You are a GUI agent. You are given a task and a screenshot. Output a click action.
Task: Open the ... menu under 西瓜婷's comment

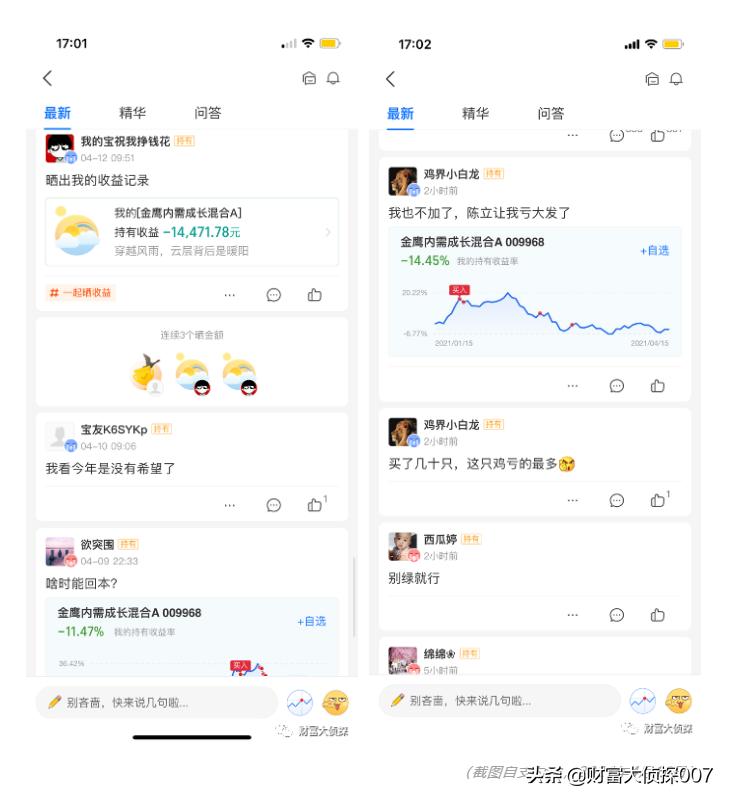click(x=573, y=615)
